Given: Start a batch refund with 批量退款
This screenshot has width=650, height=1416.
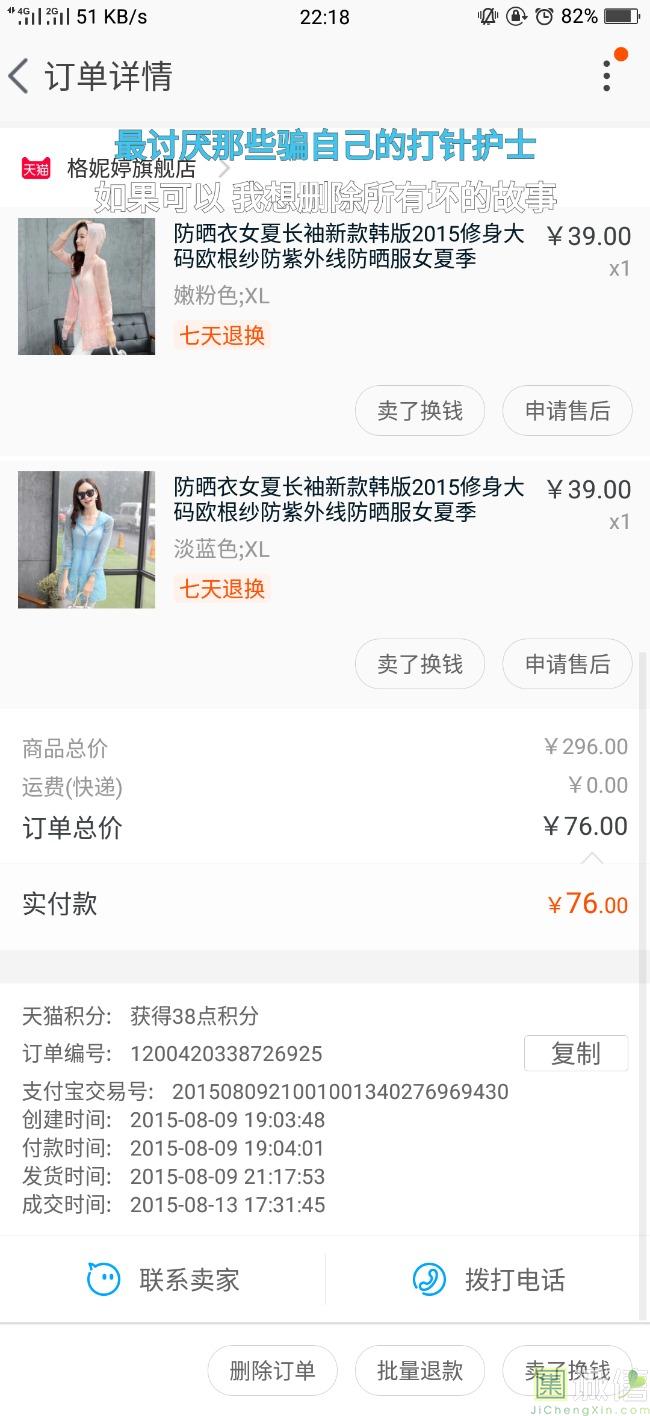Looking at the screenshot, I should pos(420,1370).
